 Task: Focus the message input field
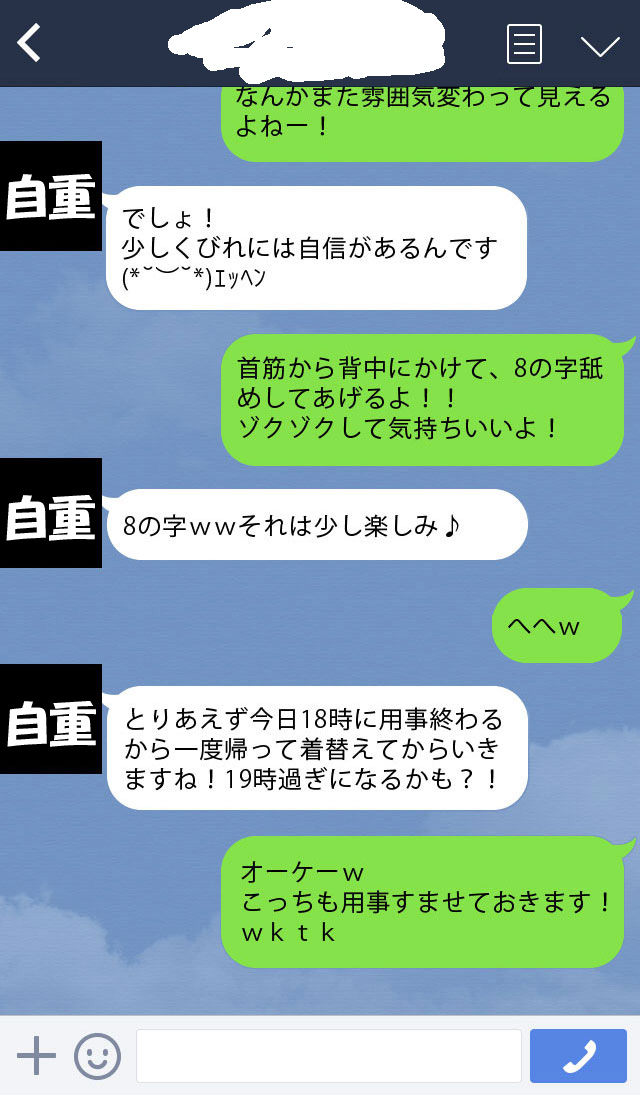click(x=328, y=1055)
